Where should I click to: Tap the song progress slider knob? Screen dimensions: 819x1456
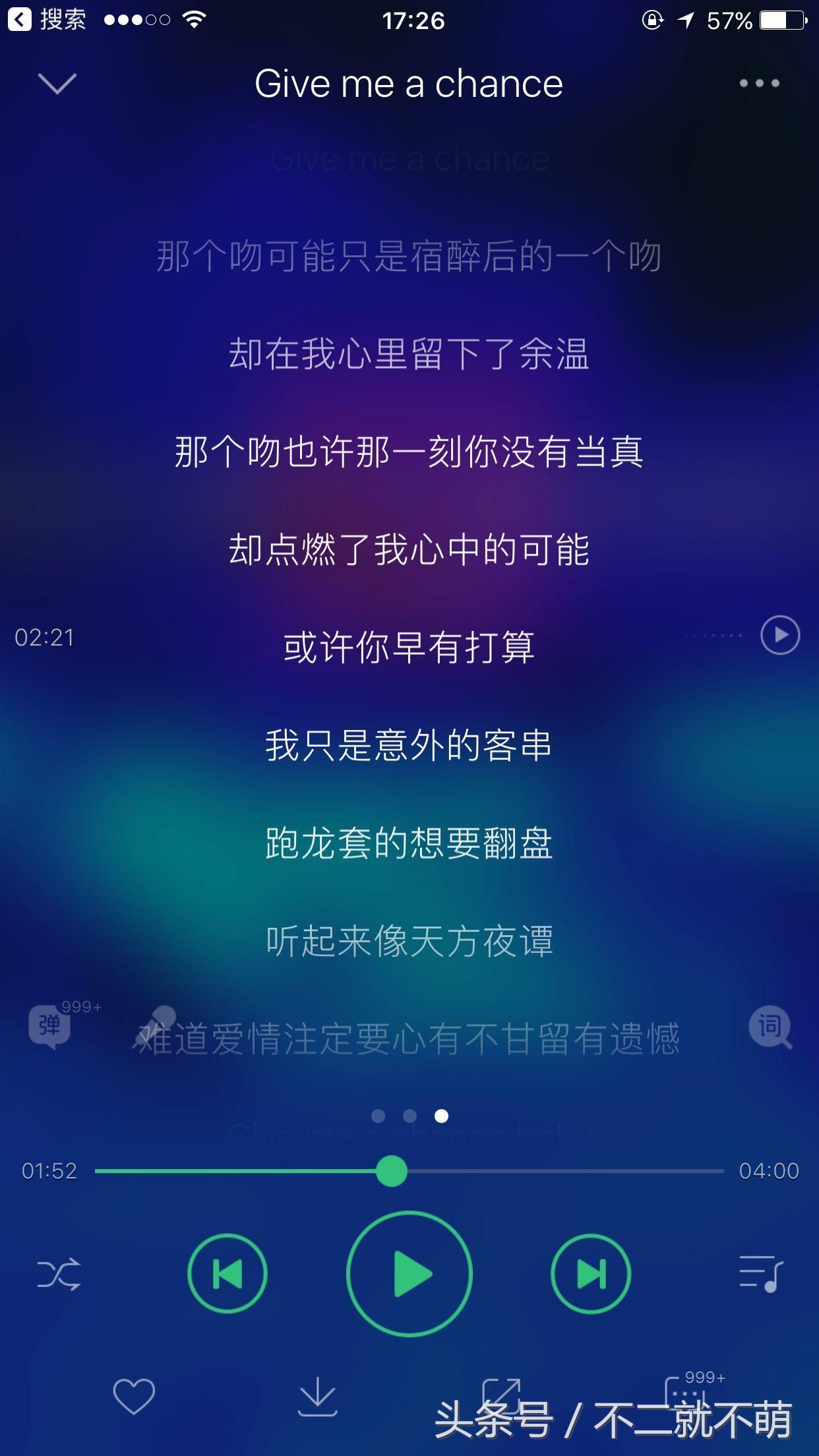tap(392, 1170)
